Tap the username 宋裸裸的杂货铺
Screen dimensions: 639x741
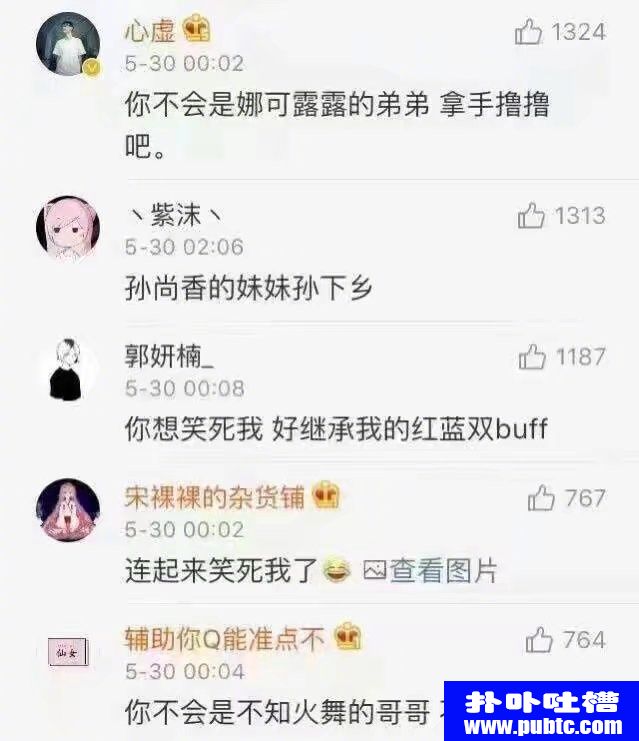[x=214, y=496]
